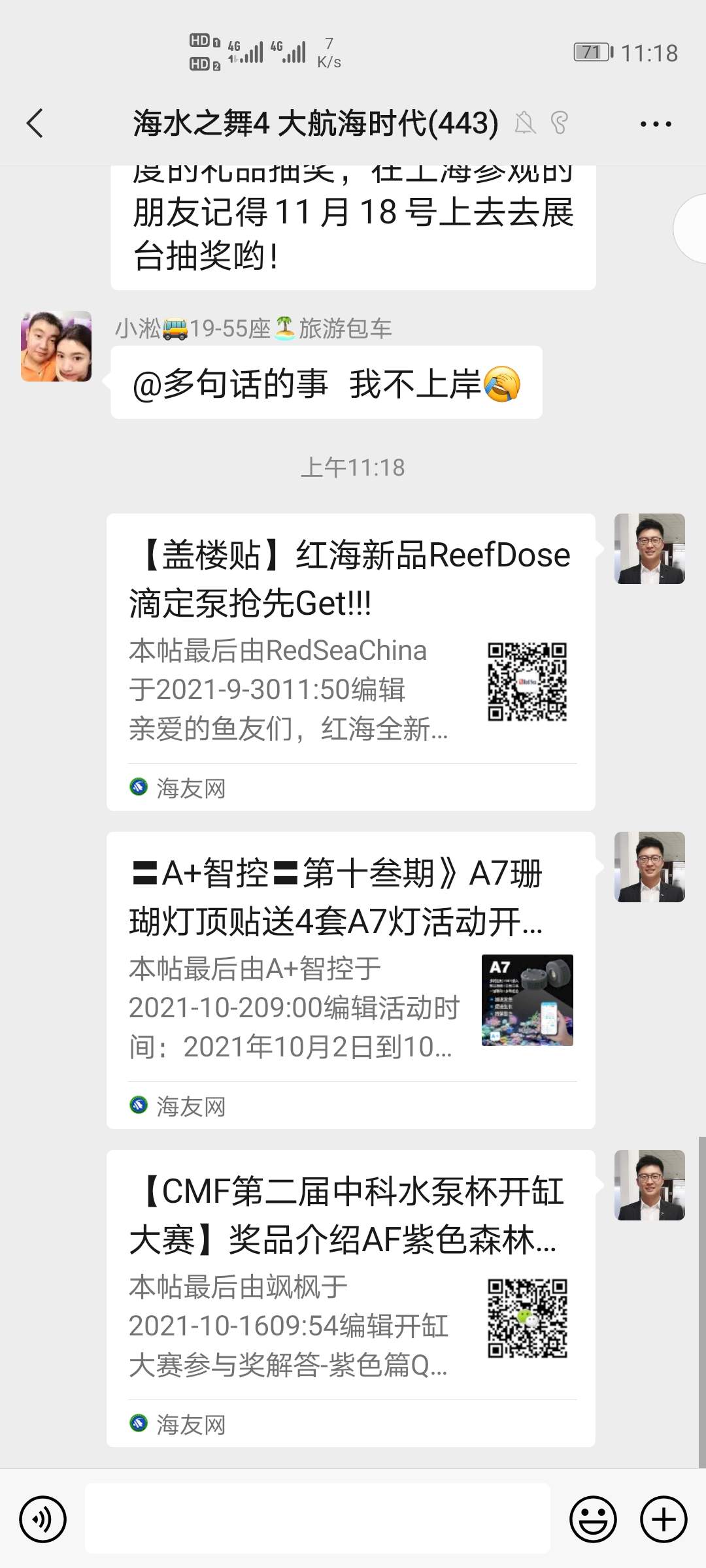This screenshot has width=706, height=1568.
Task: Switch to voice message input
Action: (x=43, y=1519)
